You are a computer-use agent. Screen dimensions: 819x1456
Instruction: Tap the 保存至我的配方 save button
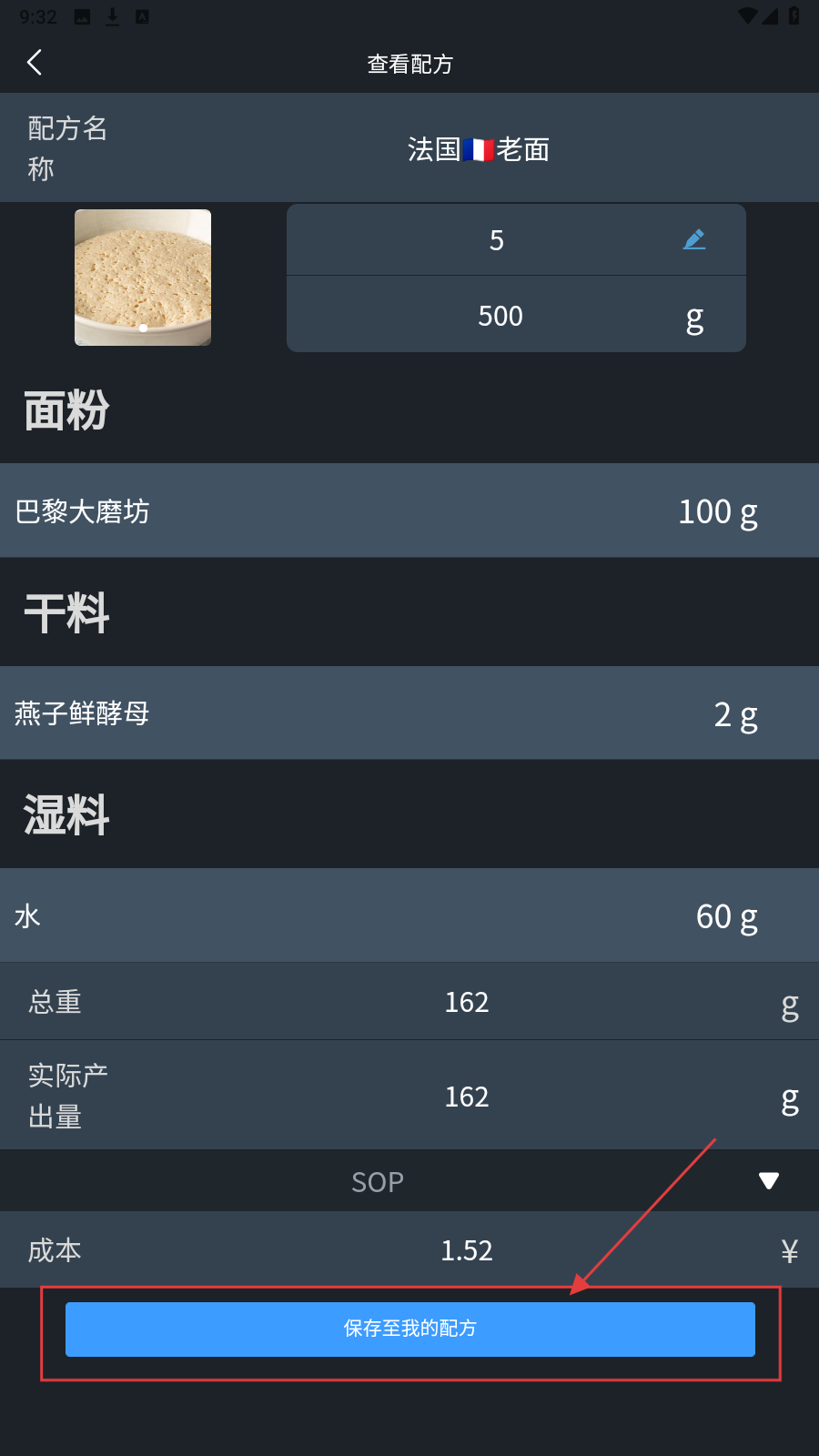[409, 1329]
